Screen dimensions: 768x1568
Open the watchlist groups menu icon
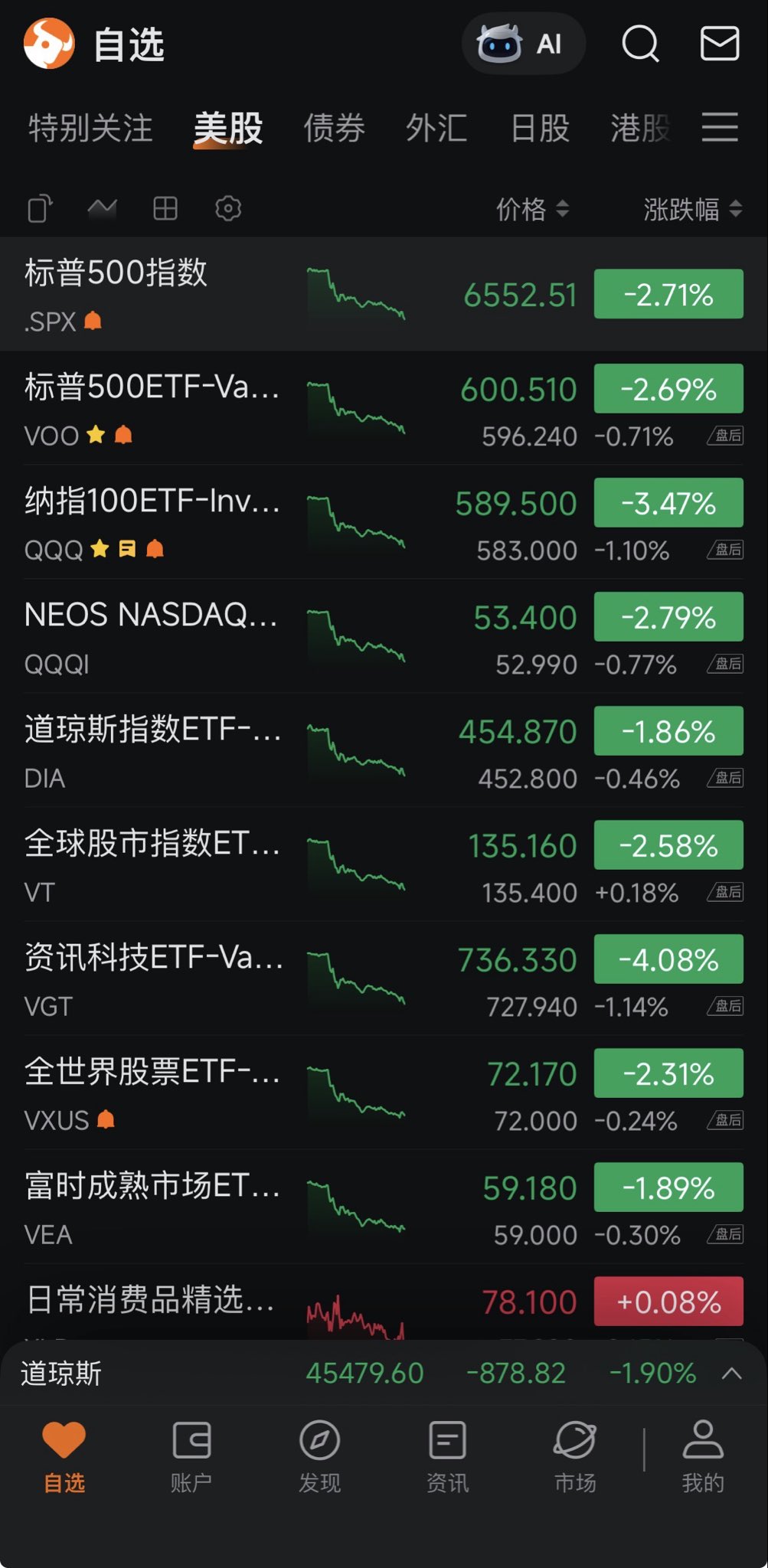pyautogui.click(x=720, y=127)
